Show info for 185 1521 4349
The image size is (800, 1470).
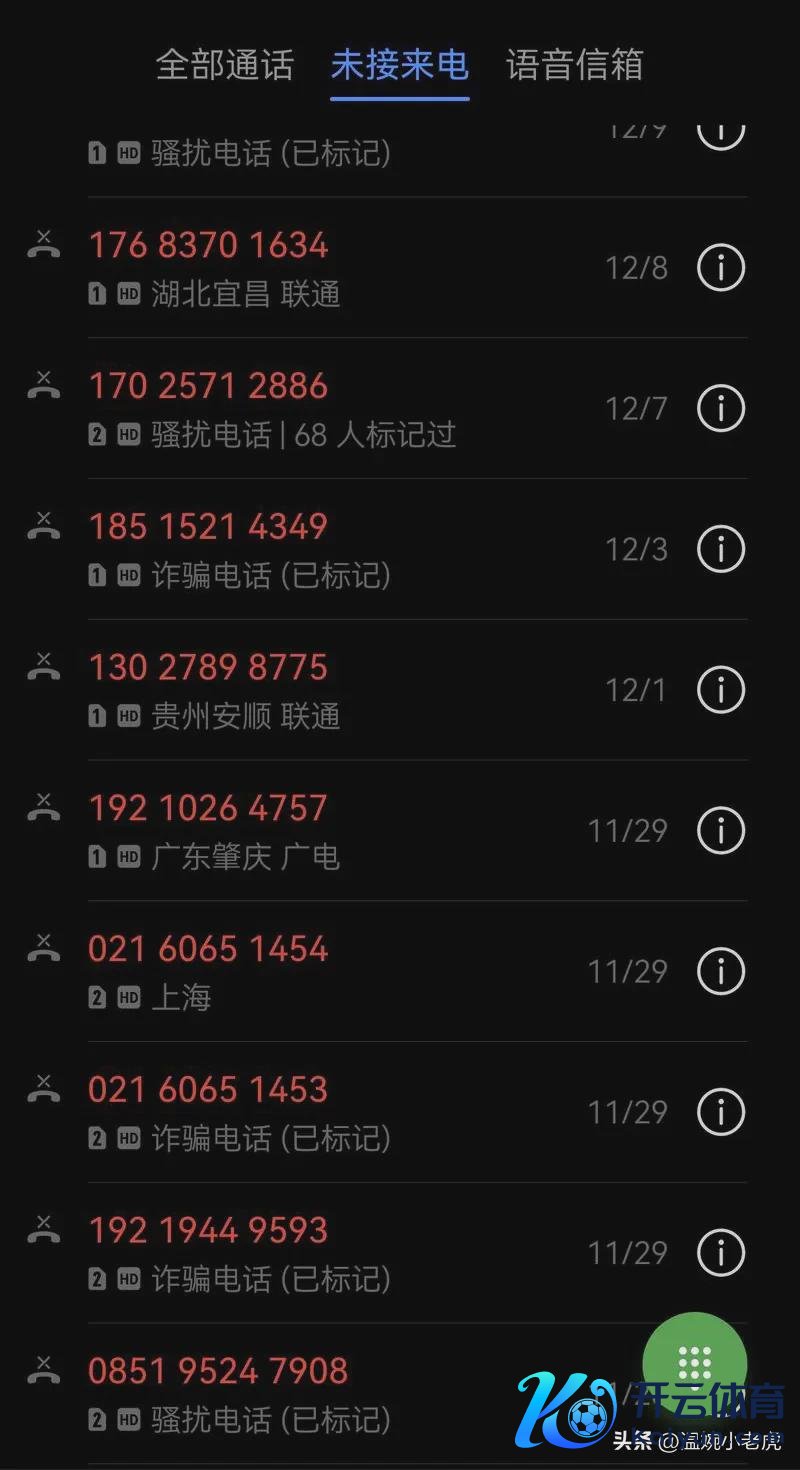coord(721,549)
